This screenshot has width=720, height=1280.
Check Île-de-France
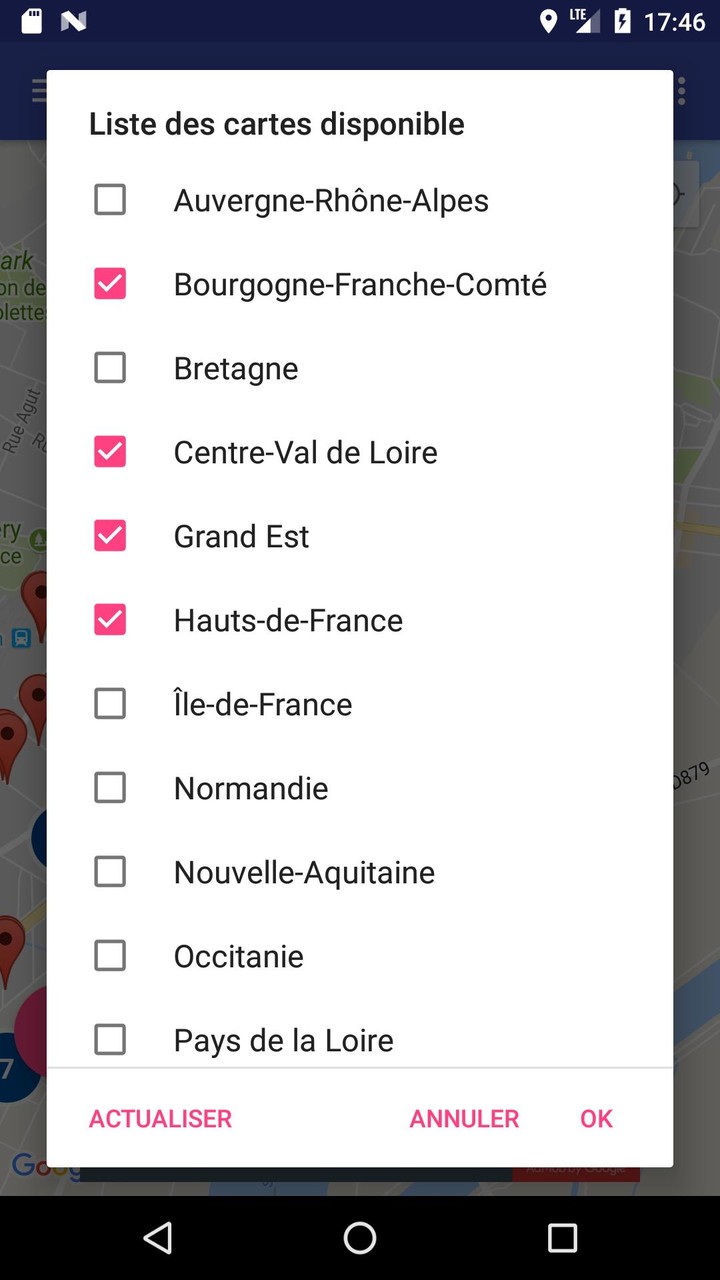pyautogui.click(x=109, y=703)
